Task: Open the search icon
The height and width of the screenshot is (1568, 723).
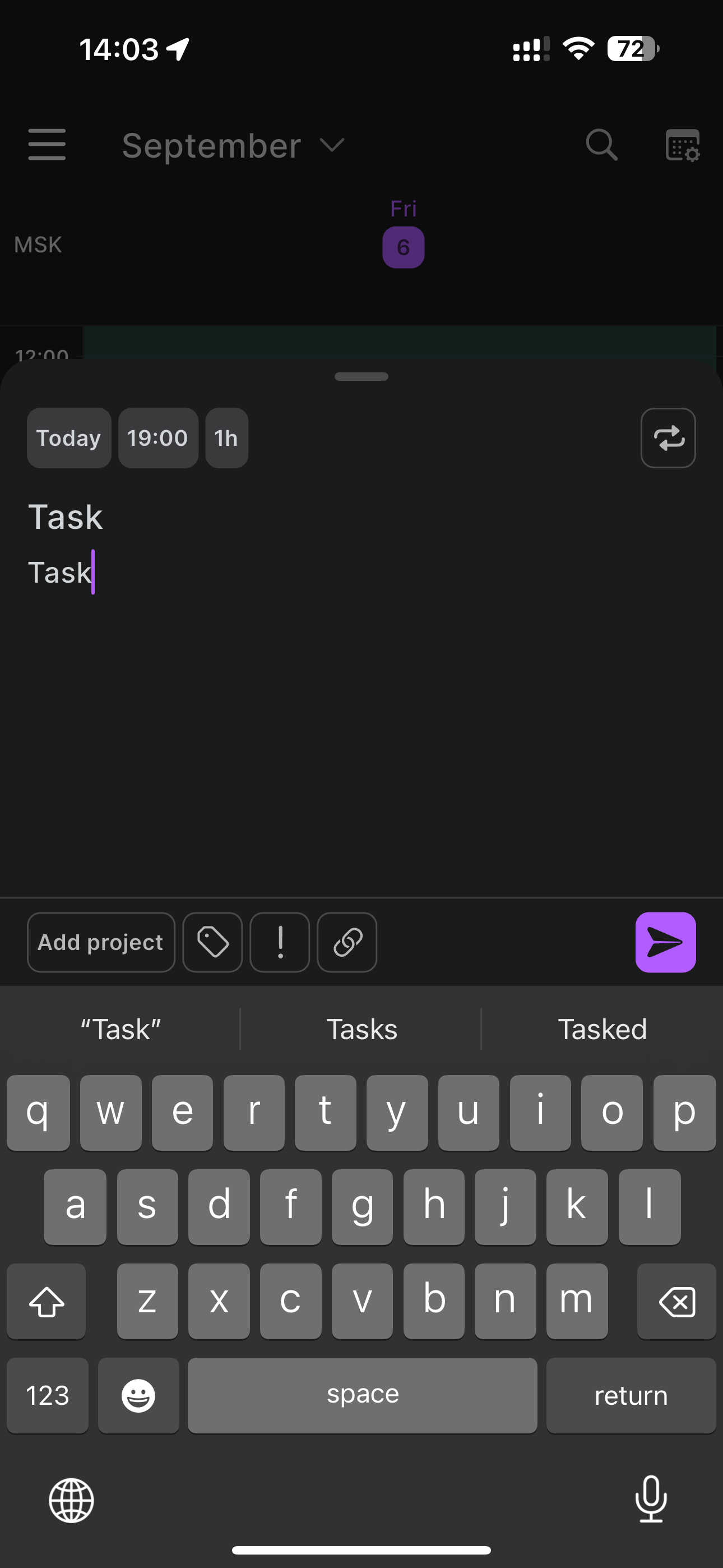Action: click(601, 145)
